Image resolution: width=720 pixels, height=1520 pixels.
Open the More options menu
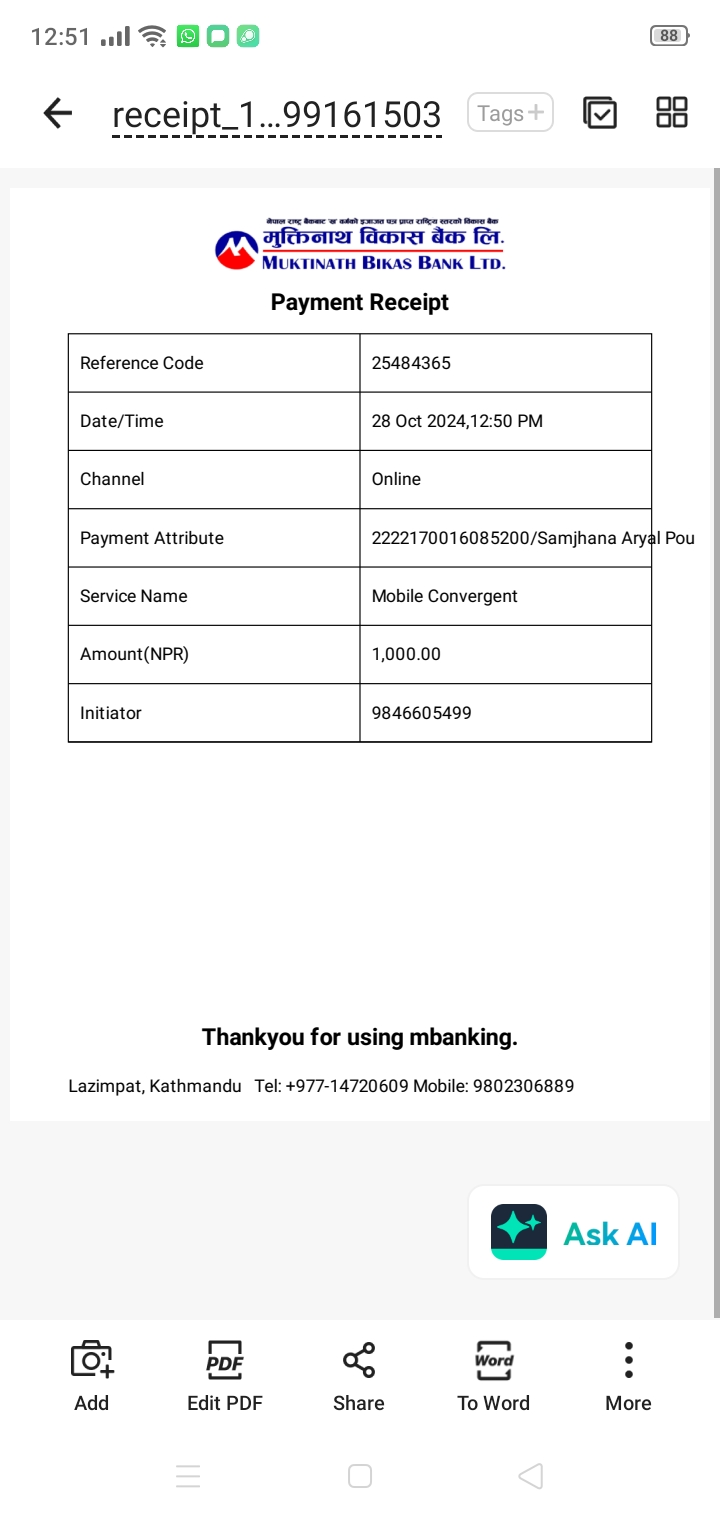tap(628, 1377)
